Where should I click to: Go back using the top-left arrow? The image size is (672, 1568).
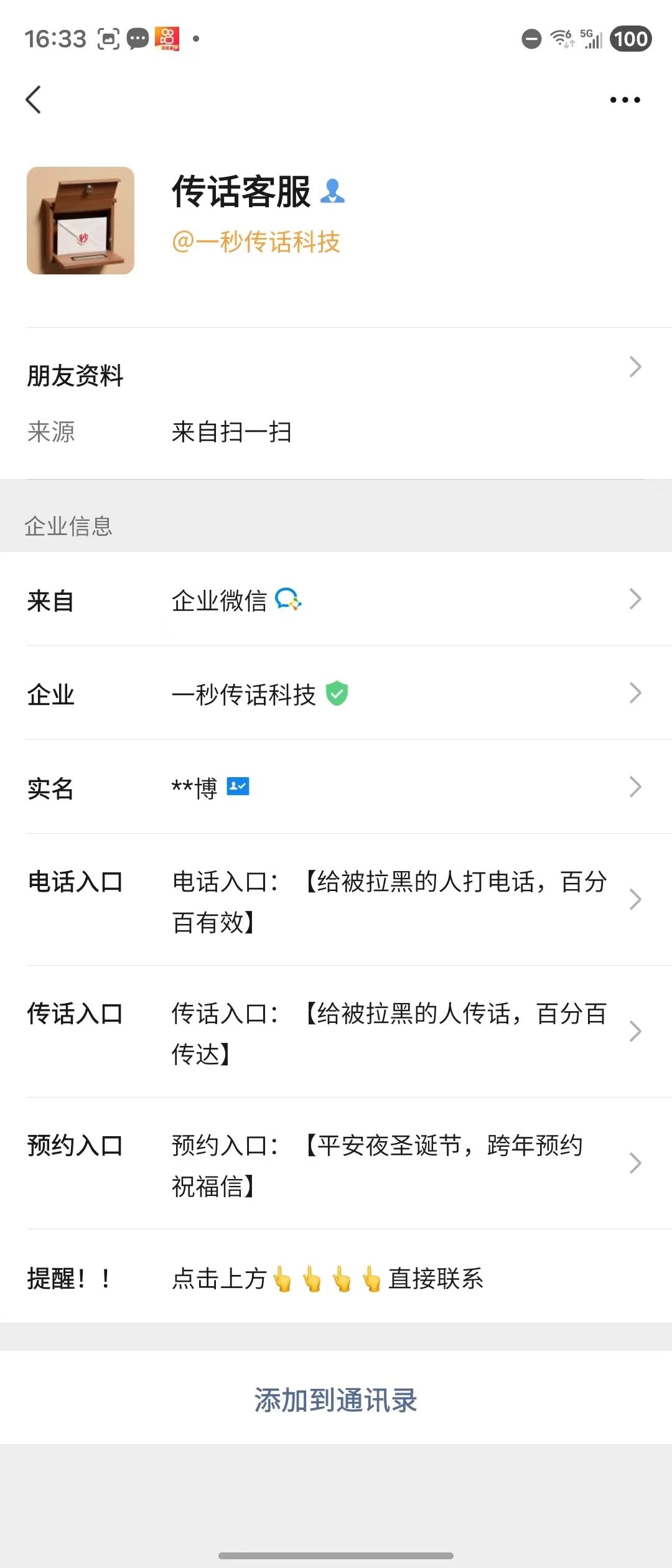[34, 100]
